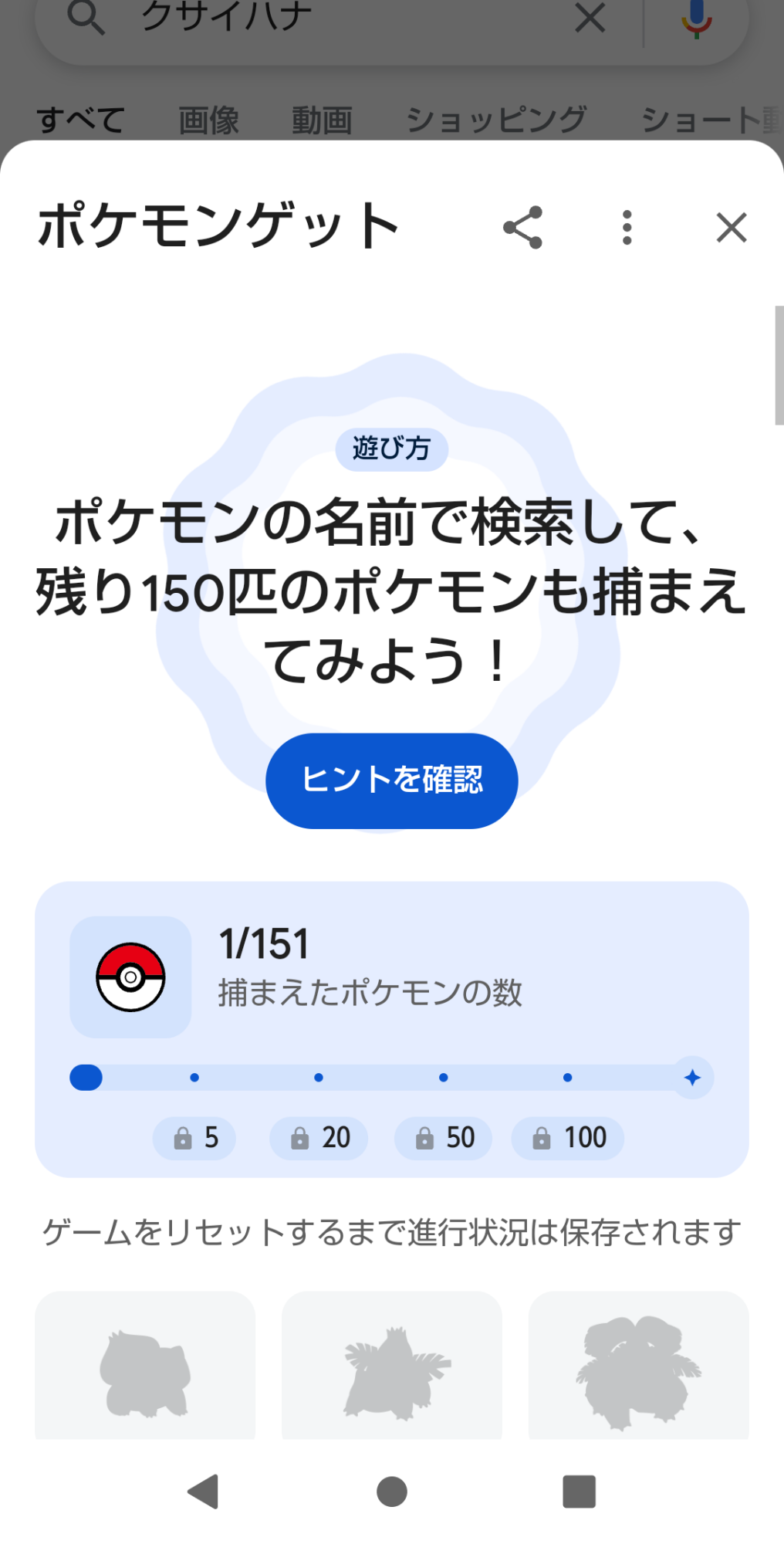784x1544 pixels.
Task: Tap the locked 20 milestone chip
Action: pyautogui.click(x=319, y=1138)
